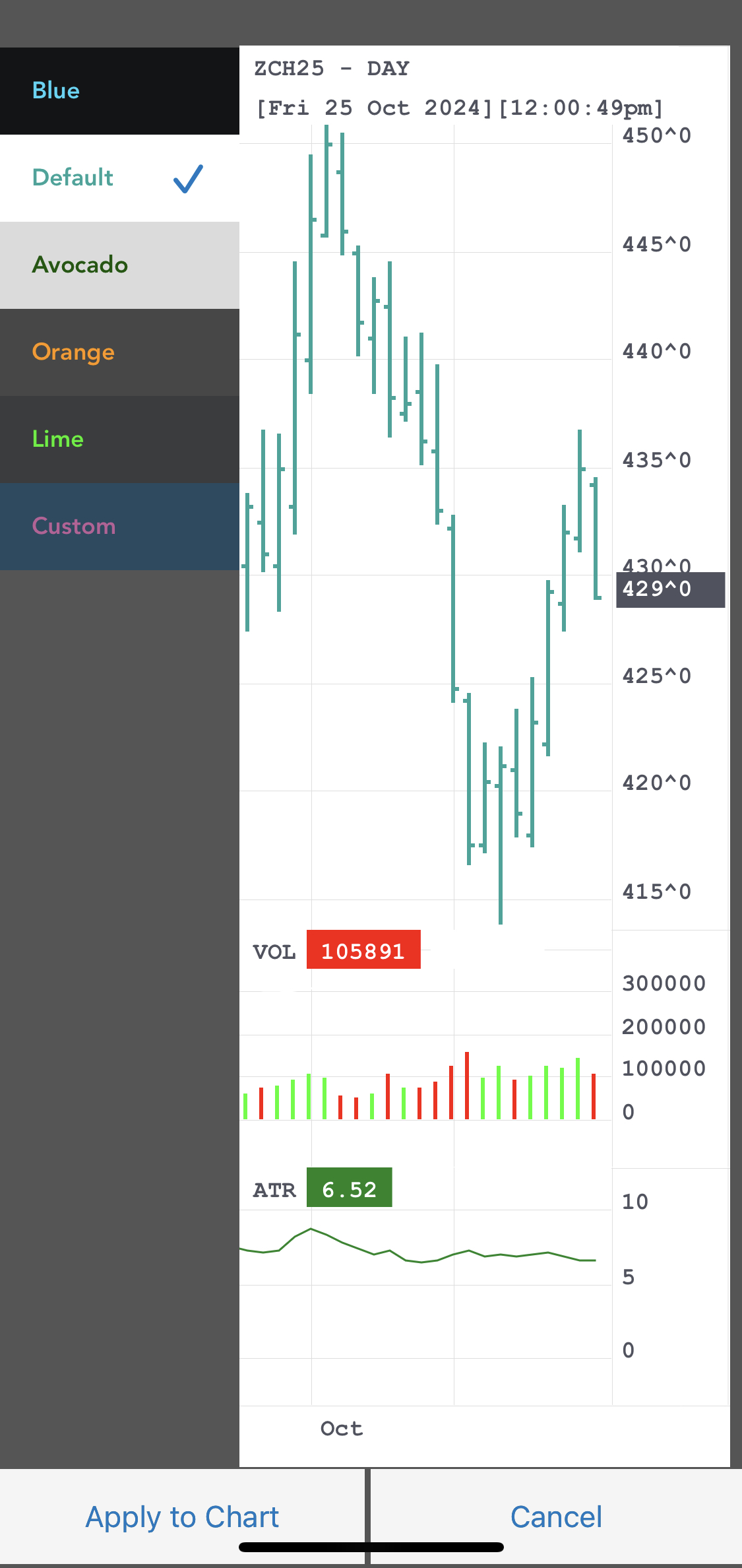Viewport: 742px width, 1568px height.
Task: Choose the Default theme option
Action: pos(119,178)
